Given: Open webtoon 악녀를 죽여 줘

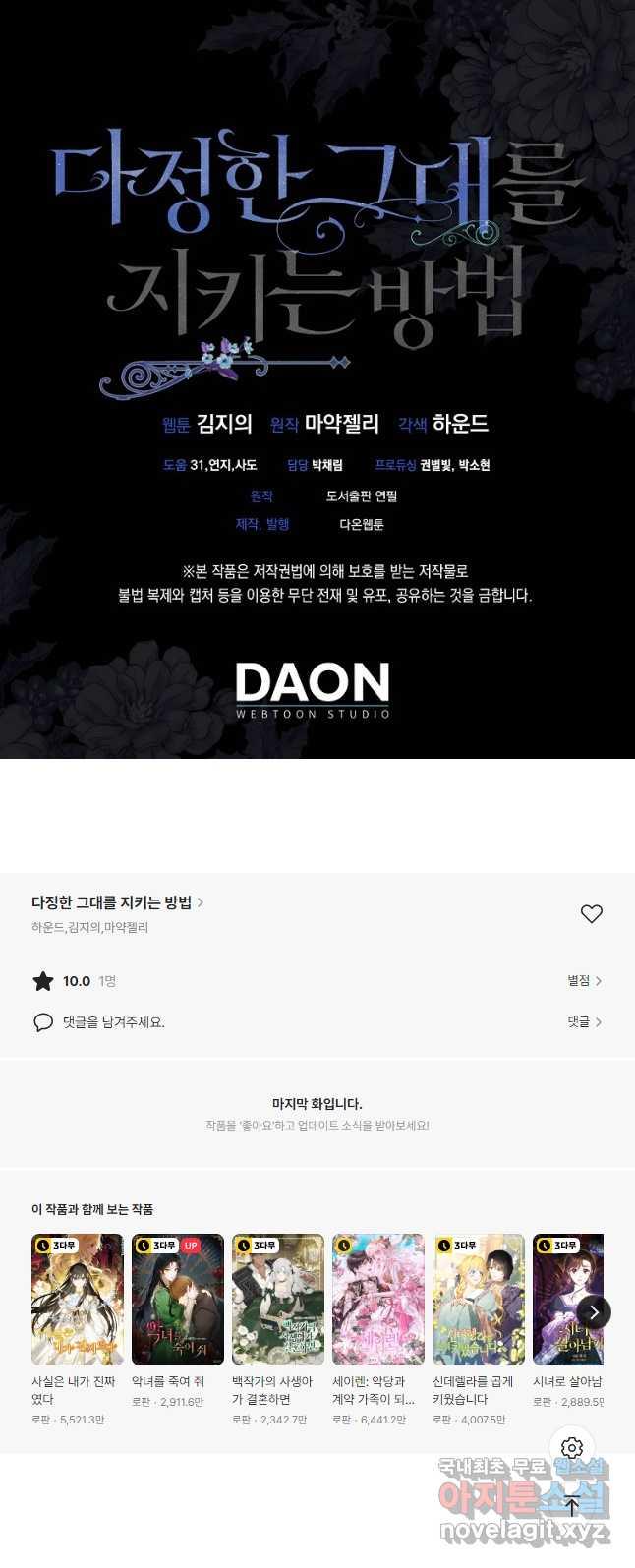Looking at the screenshot, I should pos(178,1300).
